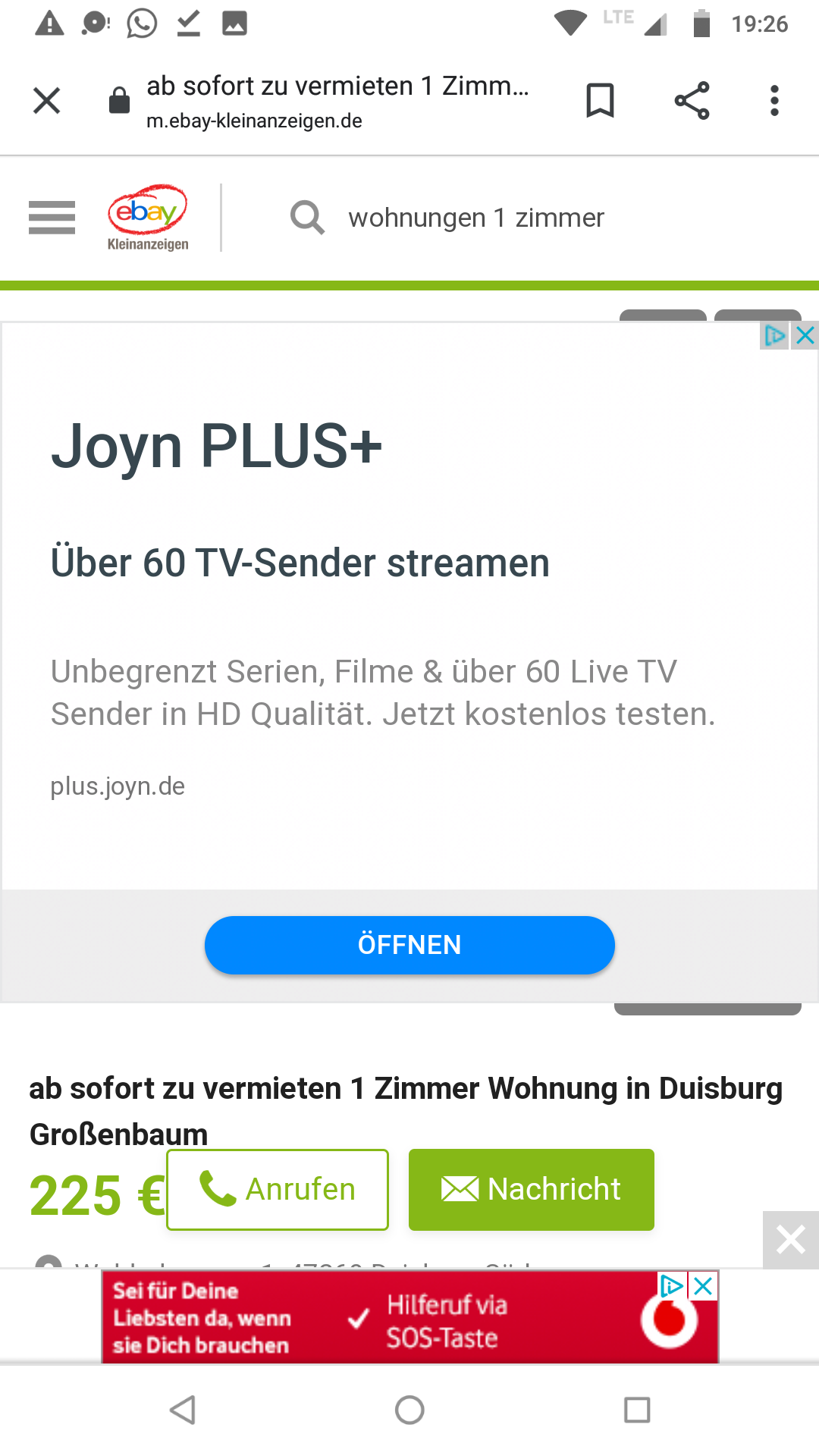Edit the search query wohnungen 1 zimmer
Image resolution: width=819 pixels, height=1456 pixels.
point(475,218)
